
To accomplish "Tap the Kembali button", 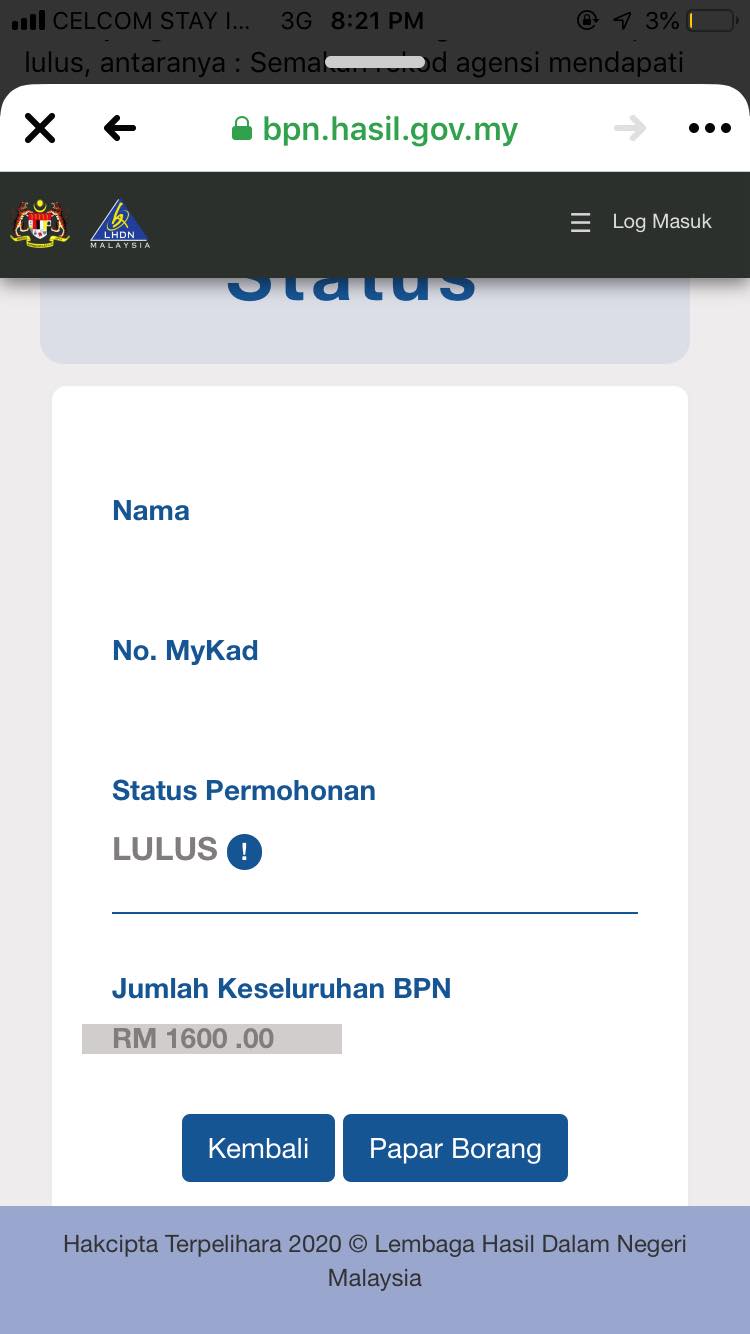I will tap(258, 1148).
